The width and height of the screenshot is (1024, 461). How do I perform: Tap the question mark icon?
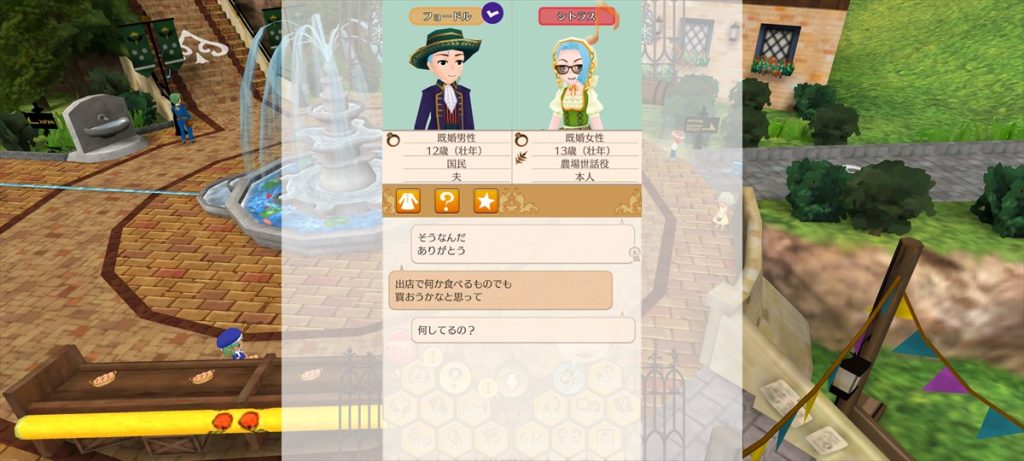(446, 201)
